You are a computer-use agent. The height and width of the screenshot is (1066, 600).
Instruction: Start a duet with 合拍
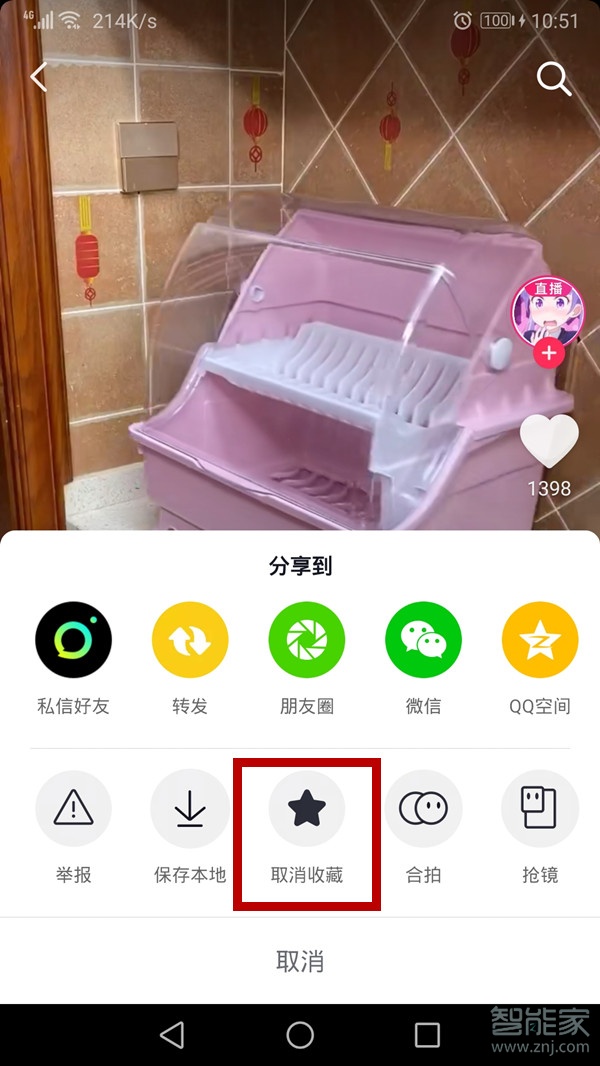424,809
